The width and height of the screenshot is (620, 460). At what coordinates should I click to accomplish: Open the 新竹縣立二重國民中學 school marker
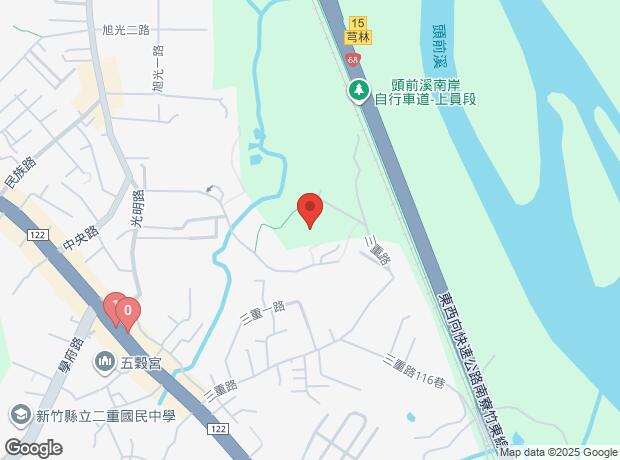20,415
